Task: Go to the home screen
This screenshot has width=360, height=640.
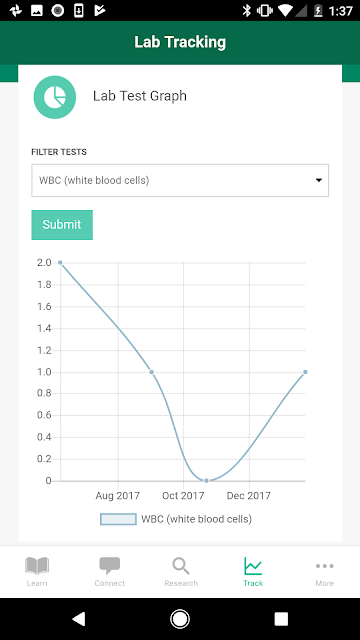Action: coord(180,619)
